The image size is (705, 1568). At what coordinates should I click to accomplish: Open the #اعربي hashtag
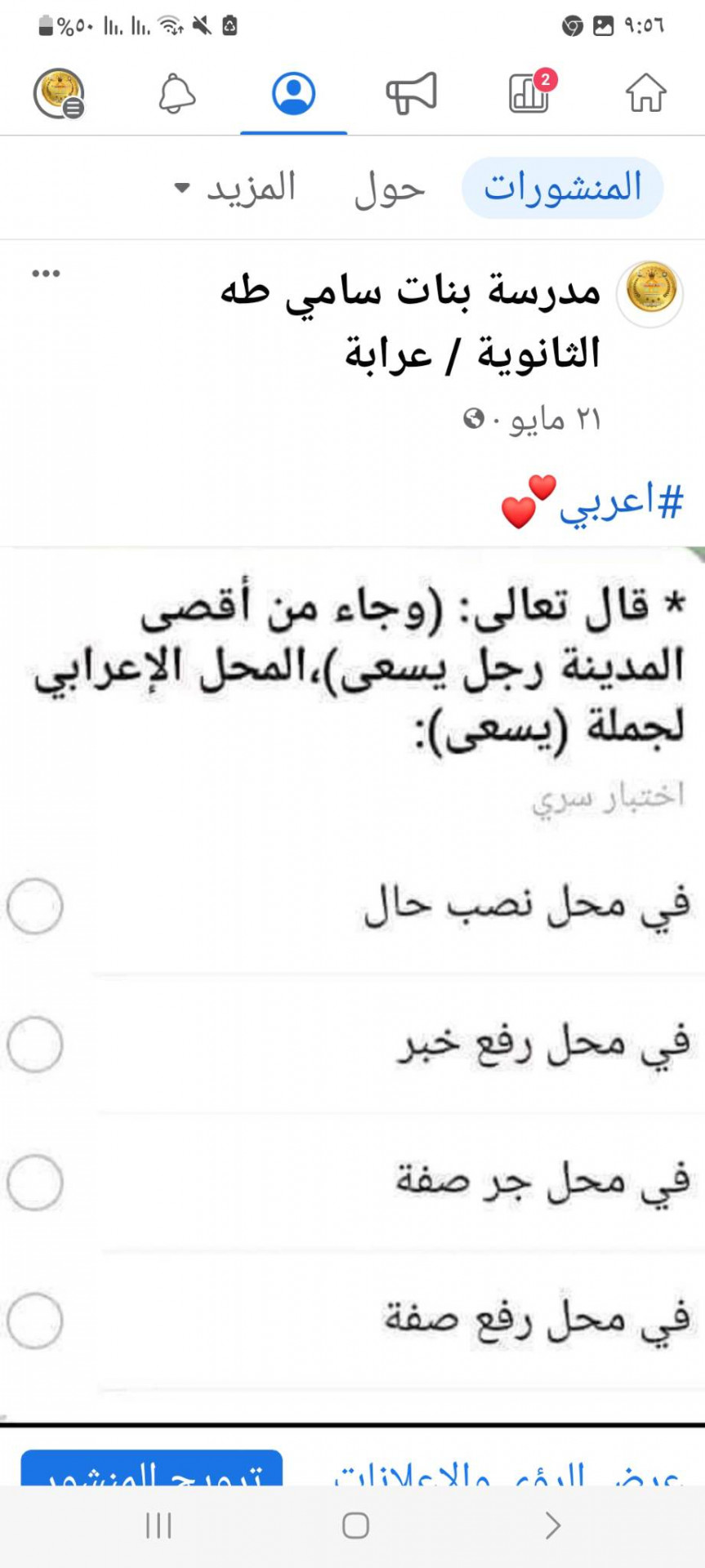[621, 501]
